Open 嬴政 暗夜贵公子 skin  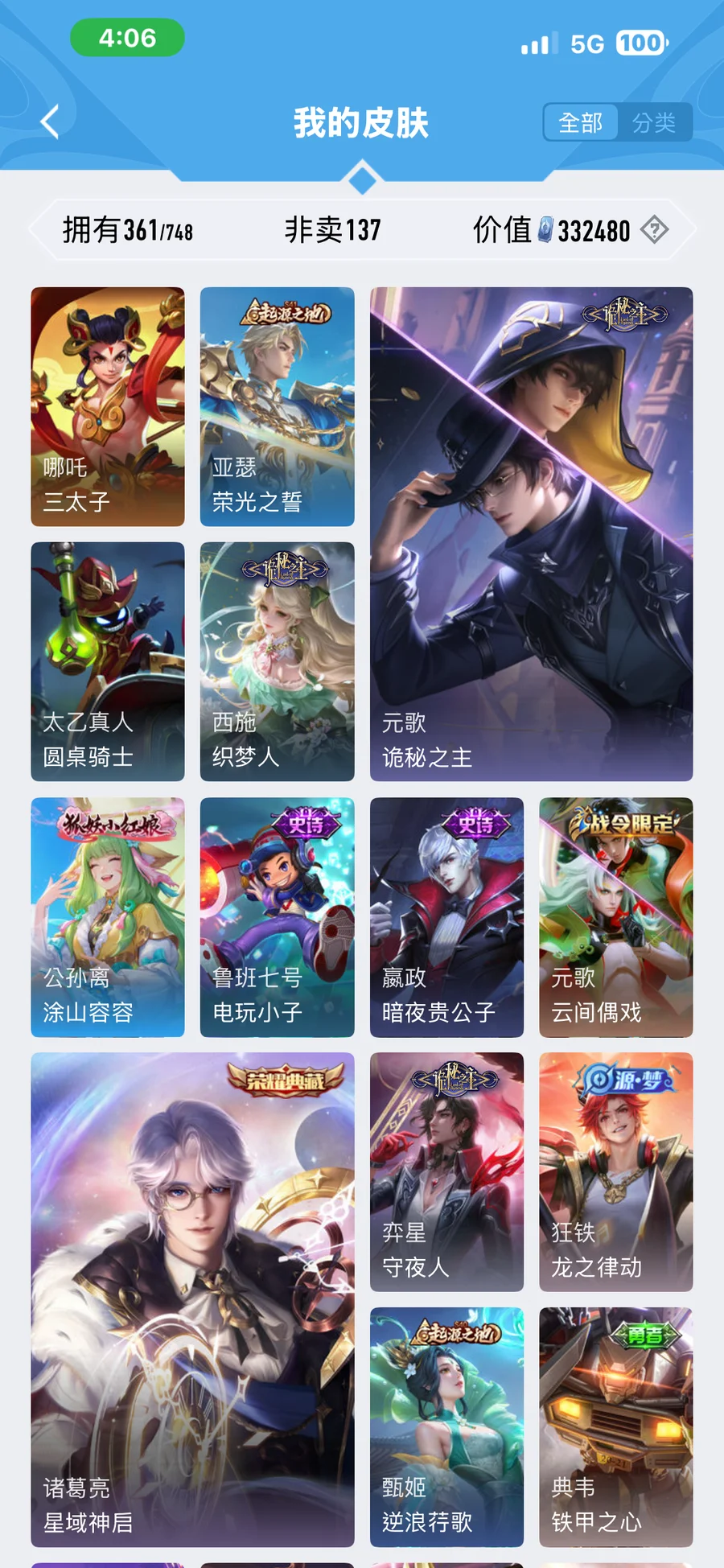click(x=446, y=916)
